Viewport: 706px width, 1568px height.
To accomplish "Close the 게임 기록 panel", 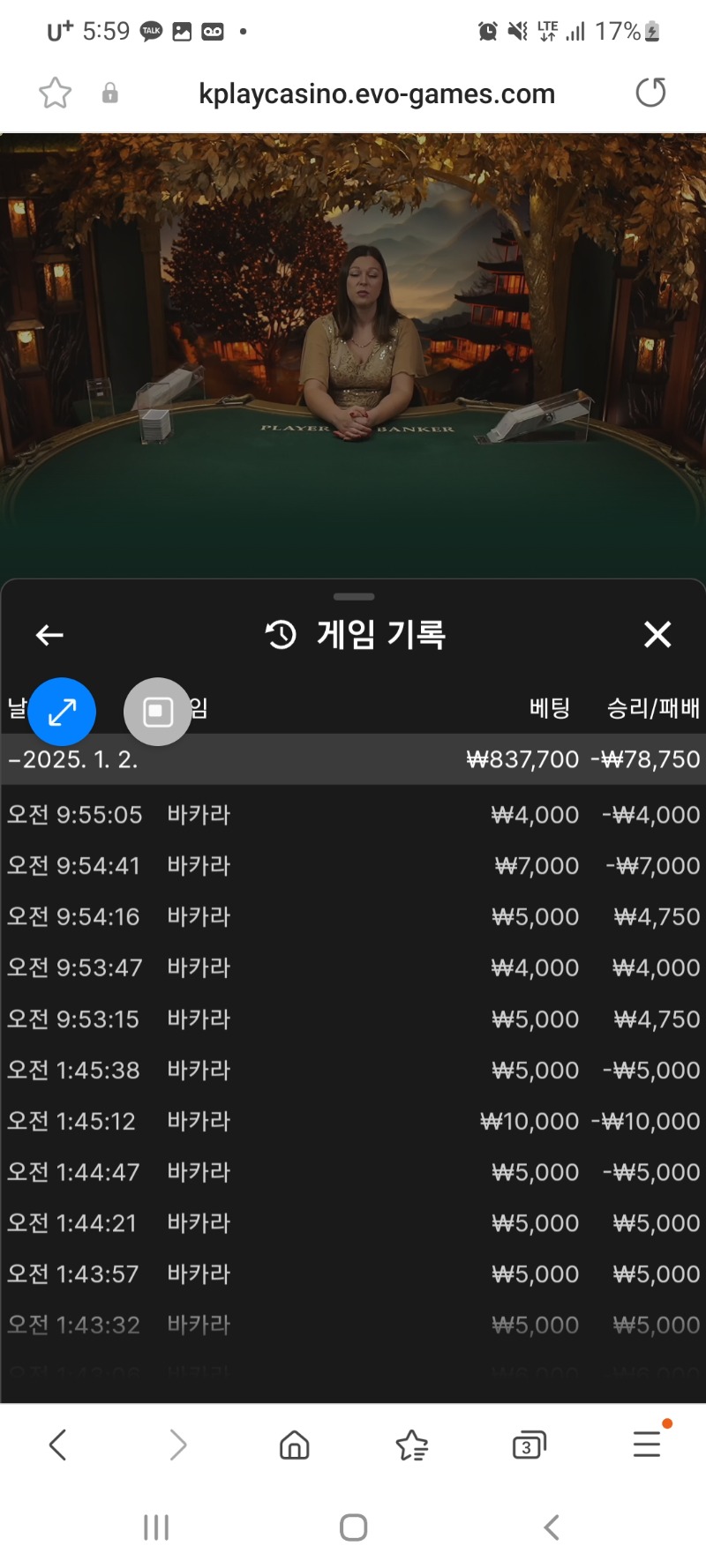I will [x=657, y=634].
